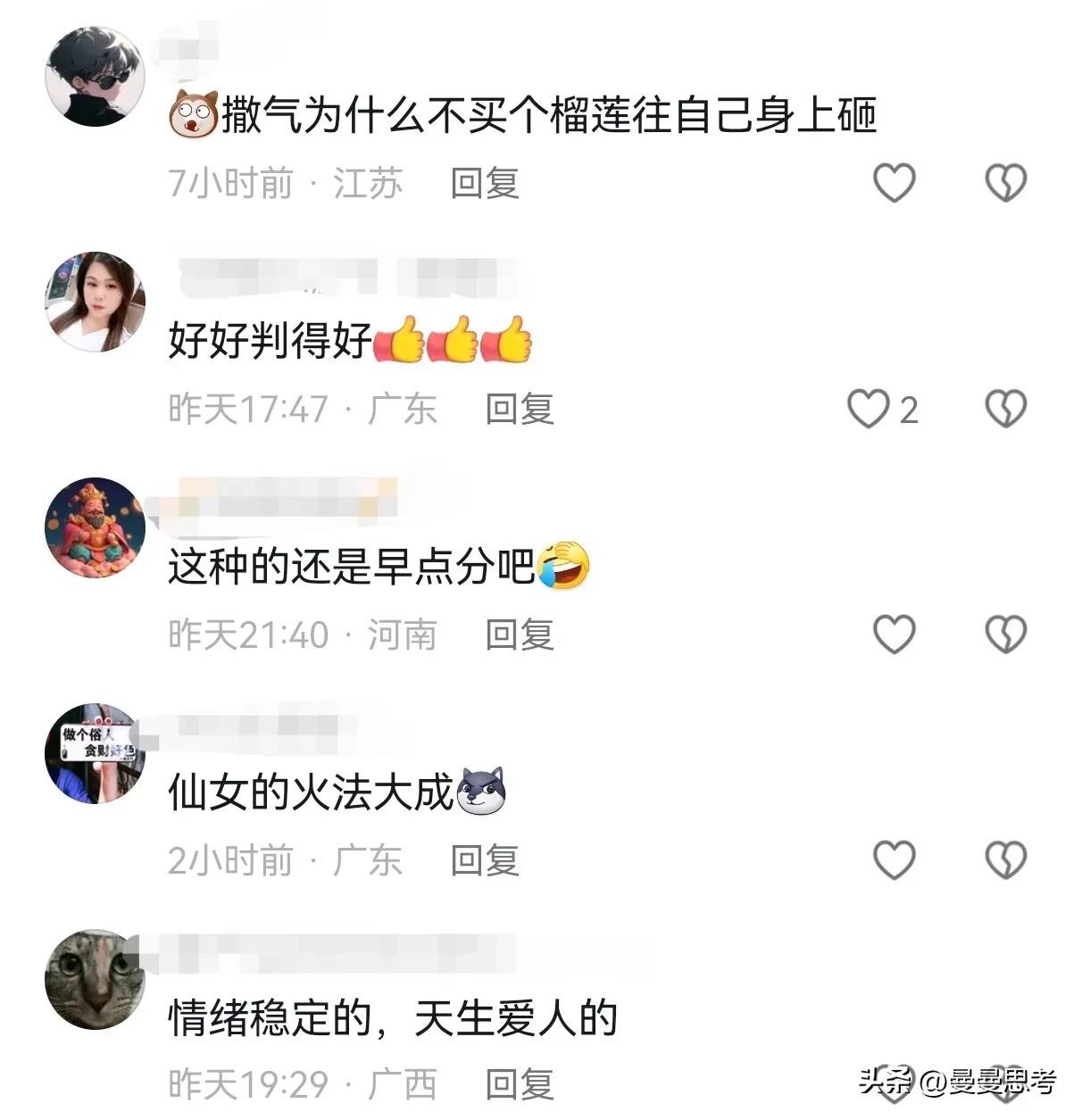Dislike the comment about buying a durian

(x=1006, y=184)
